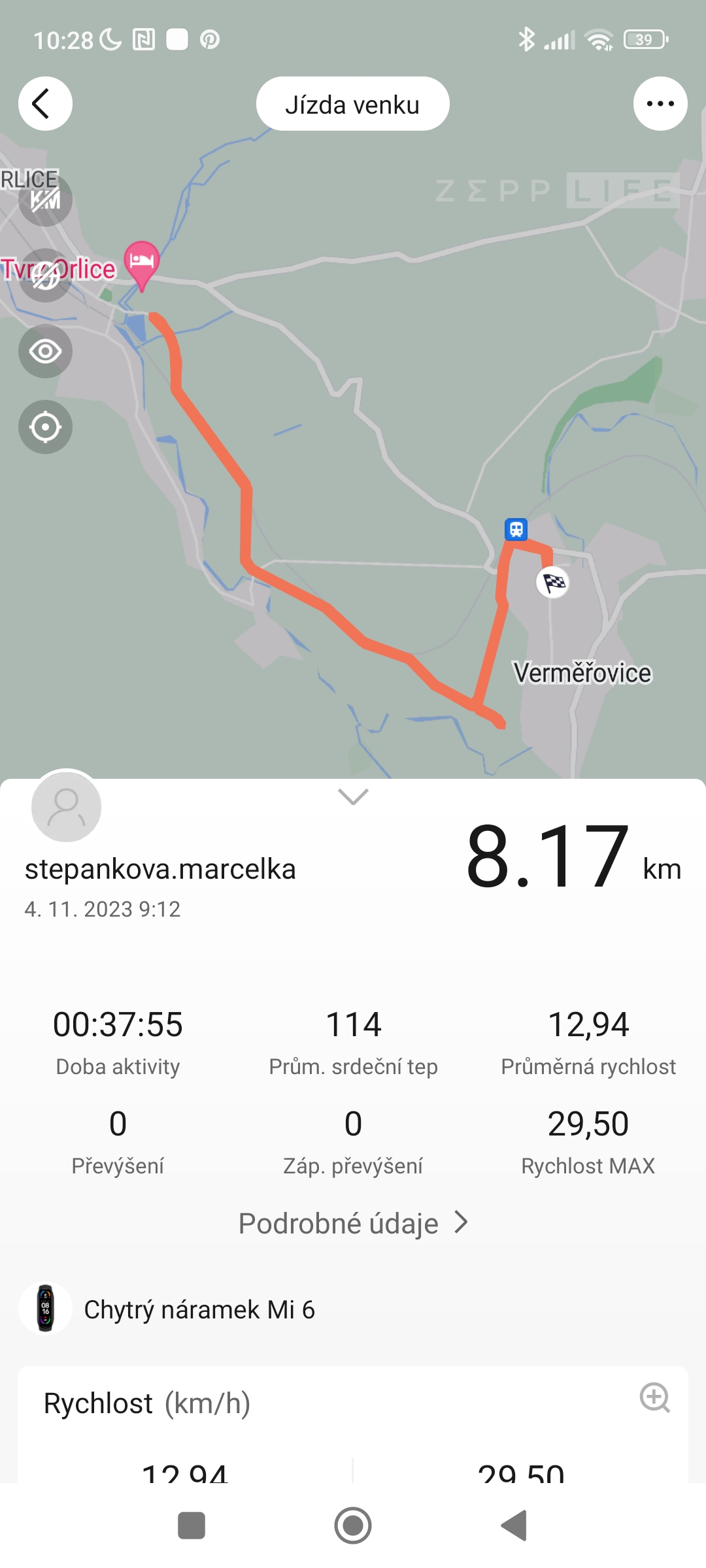Open recent apps from navigation bar
The image size is (706, 1568).
[x=192, y=1526]
